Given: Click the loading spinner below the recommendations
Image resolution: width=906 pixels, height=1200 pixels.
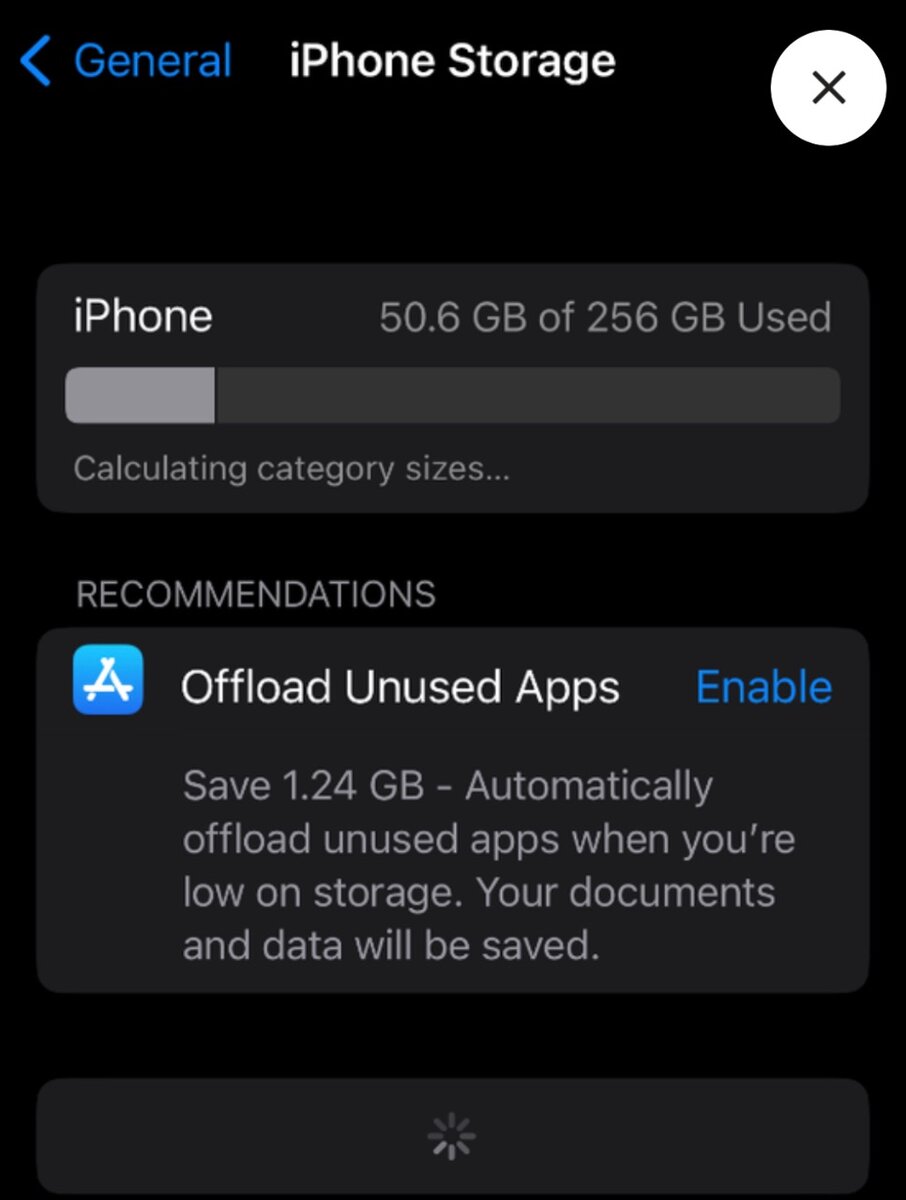Looking at the screenshot, I should pyautogui.click(x=451, y=1135).
